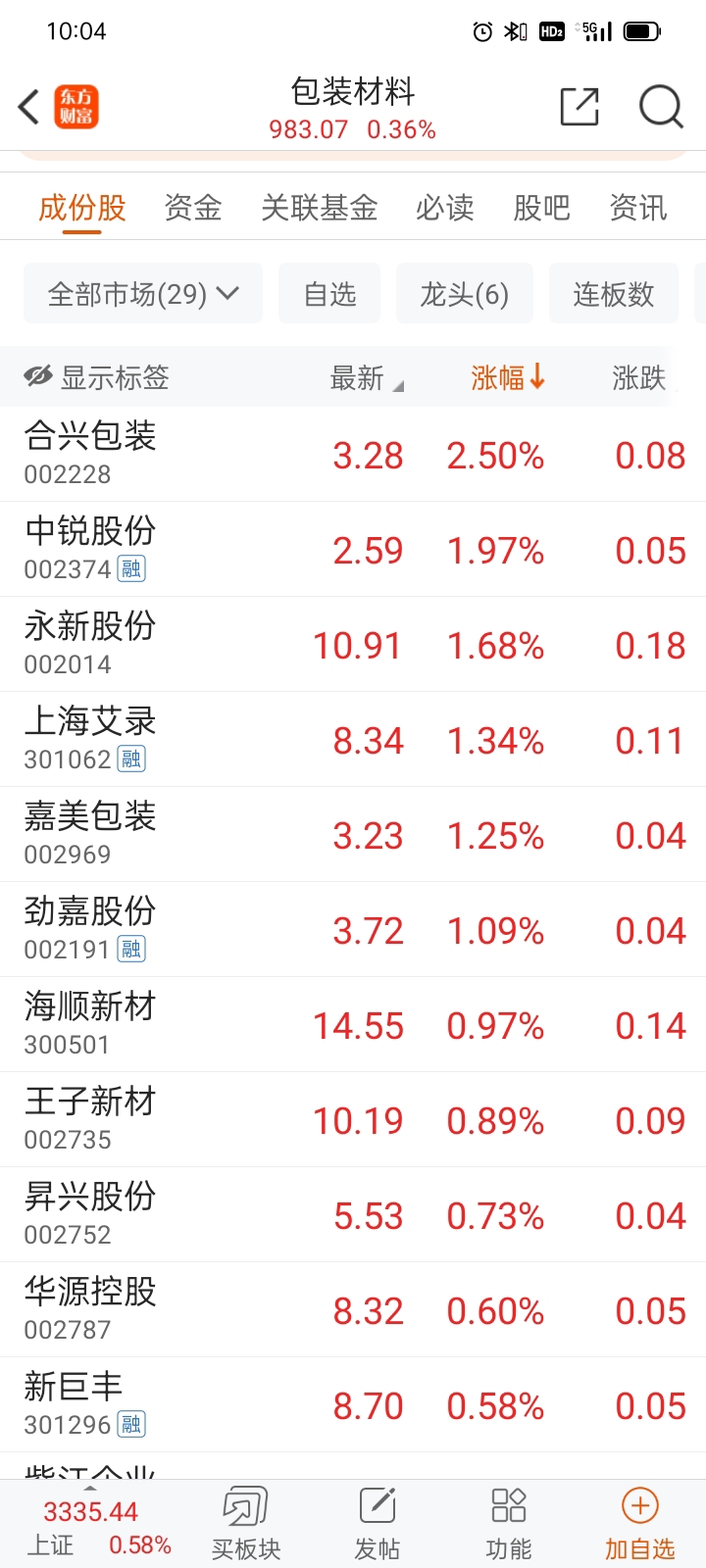
Task: Sort by 最新 price column
Action: [x=367, y=377]
